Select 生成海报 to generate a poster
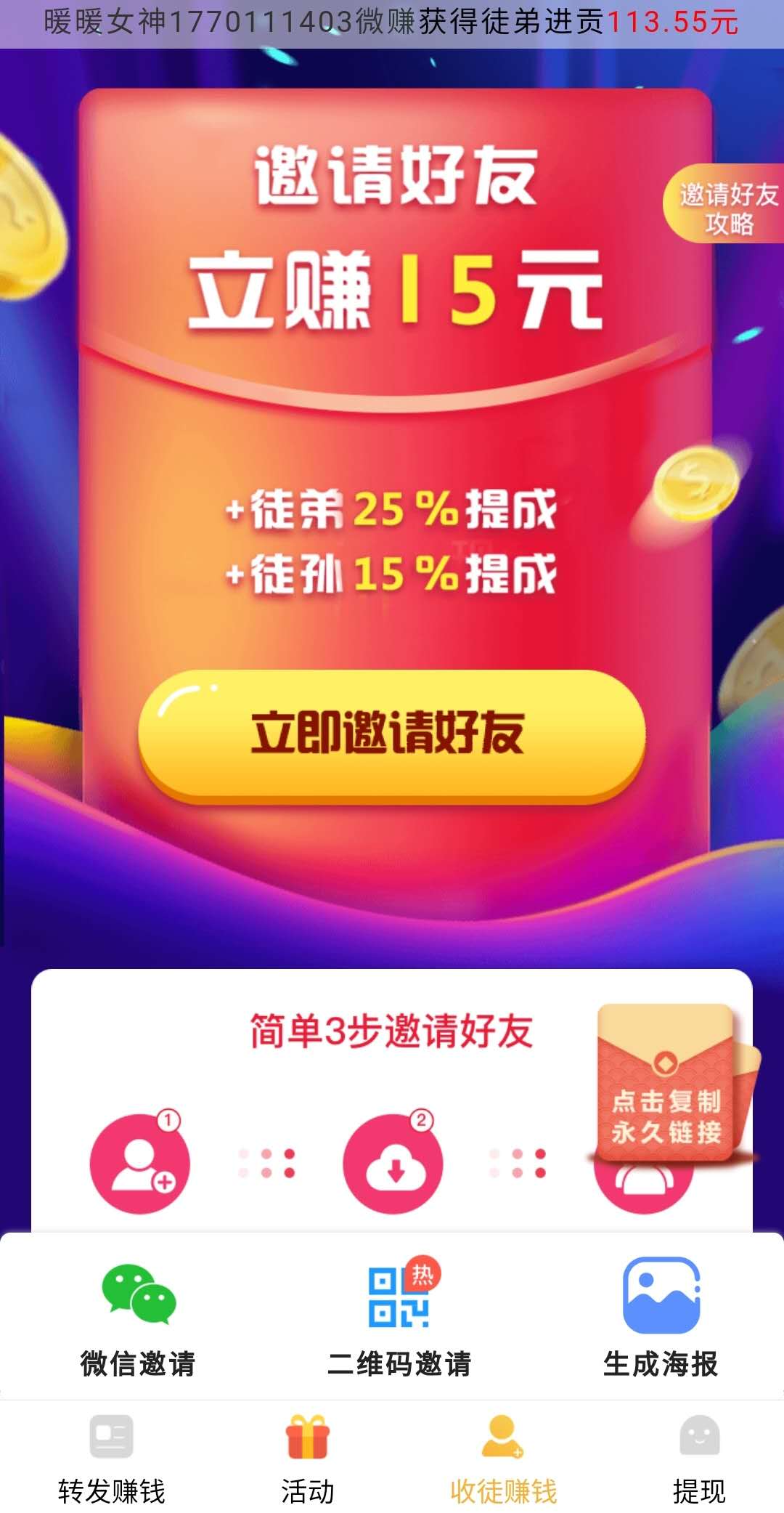Screen dimensions: 784x1513 click(x=661, y=1318)
